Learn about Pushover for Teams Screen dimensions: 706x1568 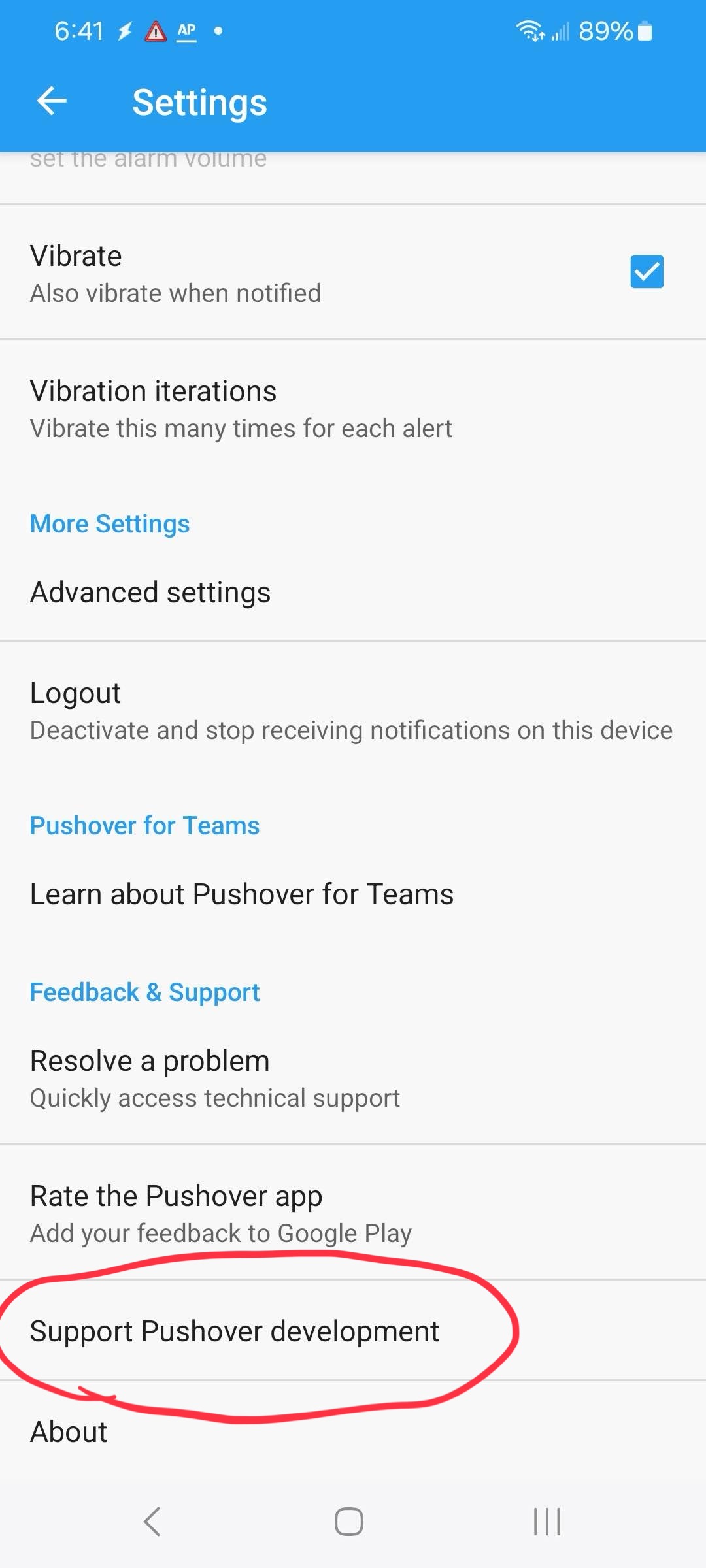pos(242,894)
